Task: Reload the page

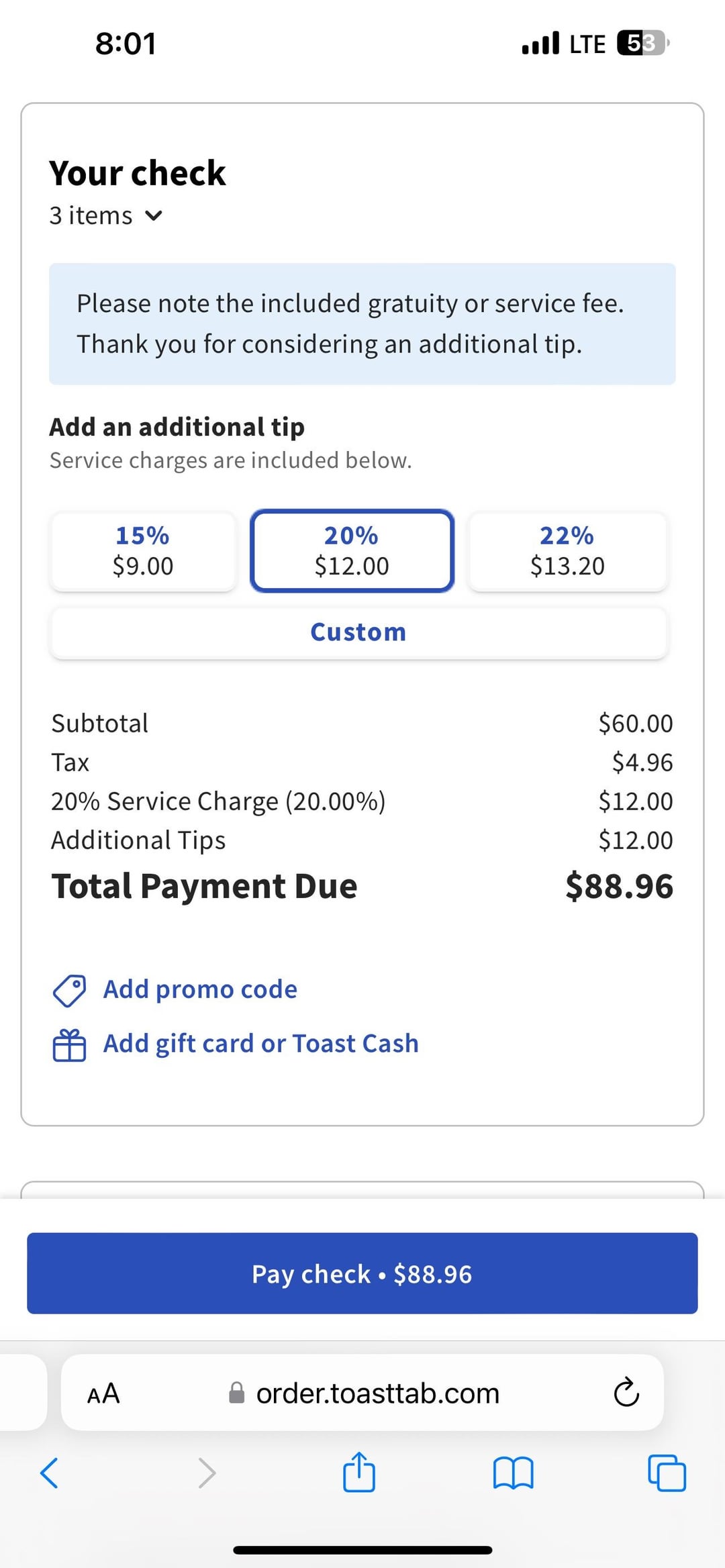Action: pos(626,1393)
